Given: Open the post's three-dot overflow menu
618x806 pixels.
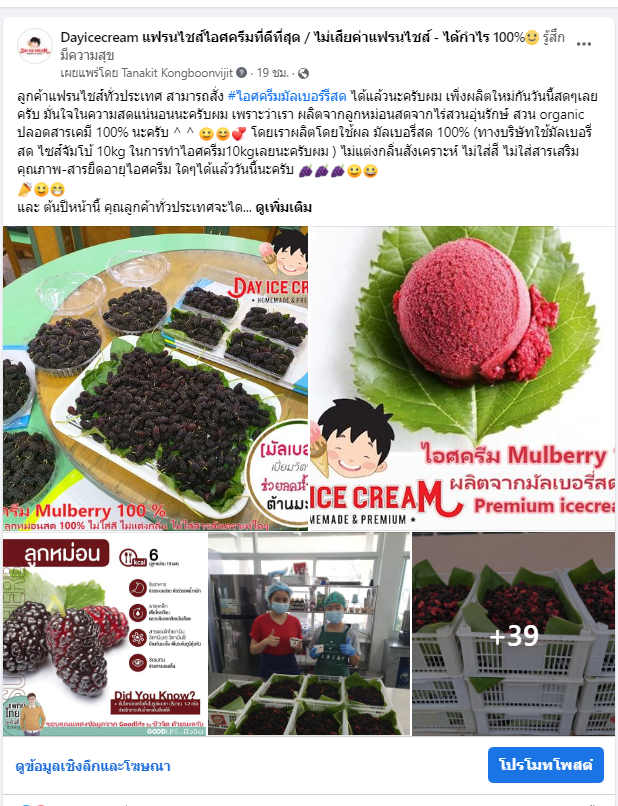Looking at the screenshot, I should 584,45.
